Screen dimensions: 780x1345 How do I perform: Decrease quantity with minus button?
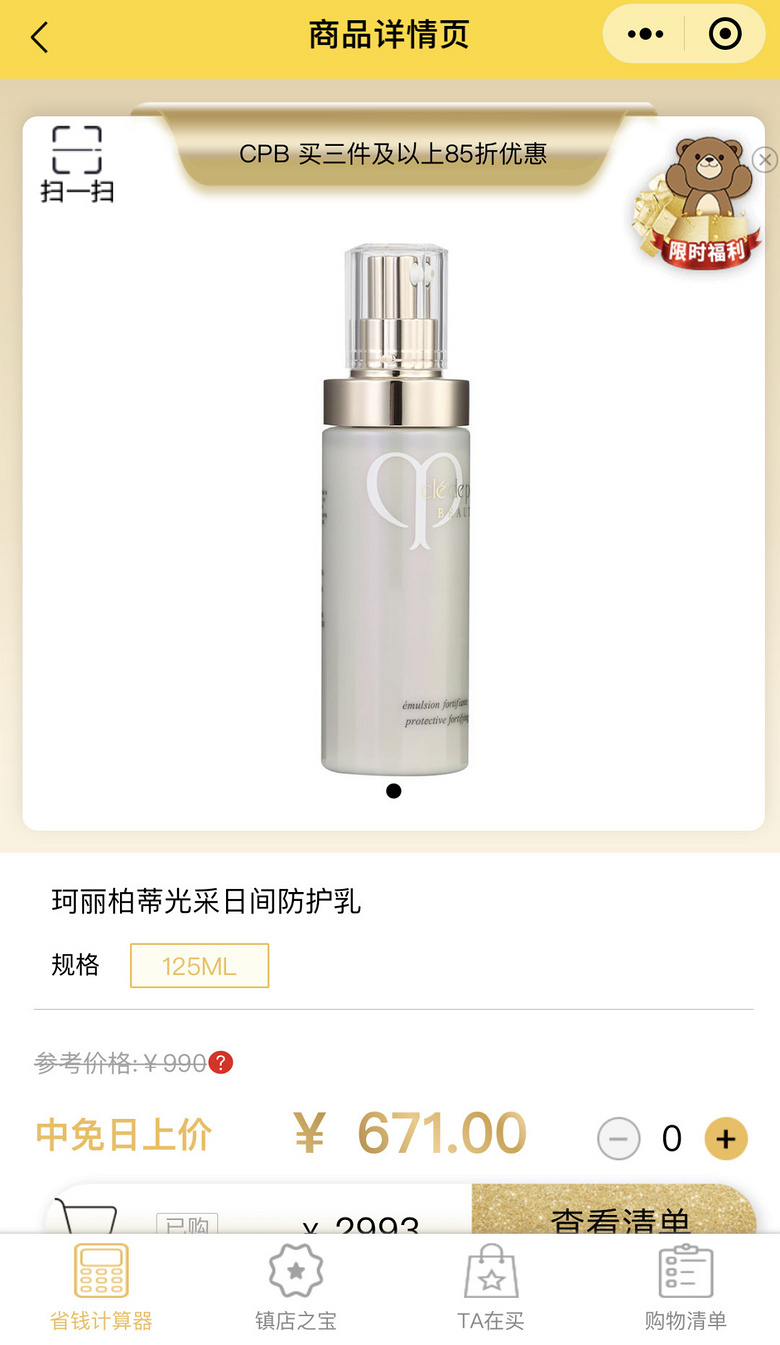pos(618,1138)
